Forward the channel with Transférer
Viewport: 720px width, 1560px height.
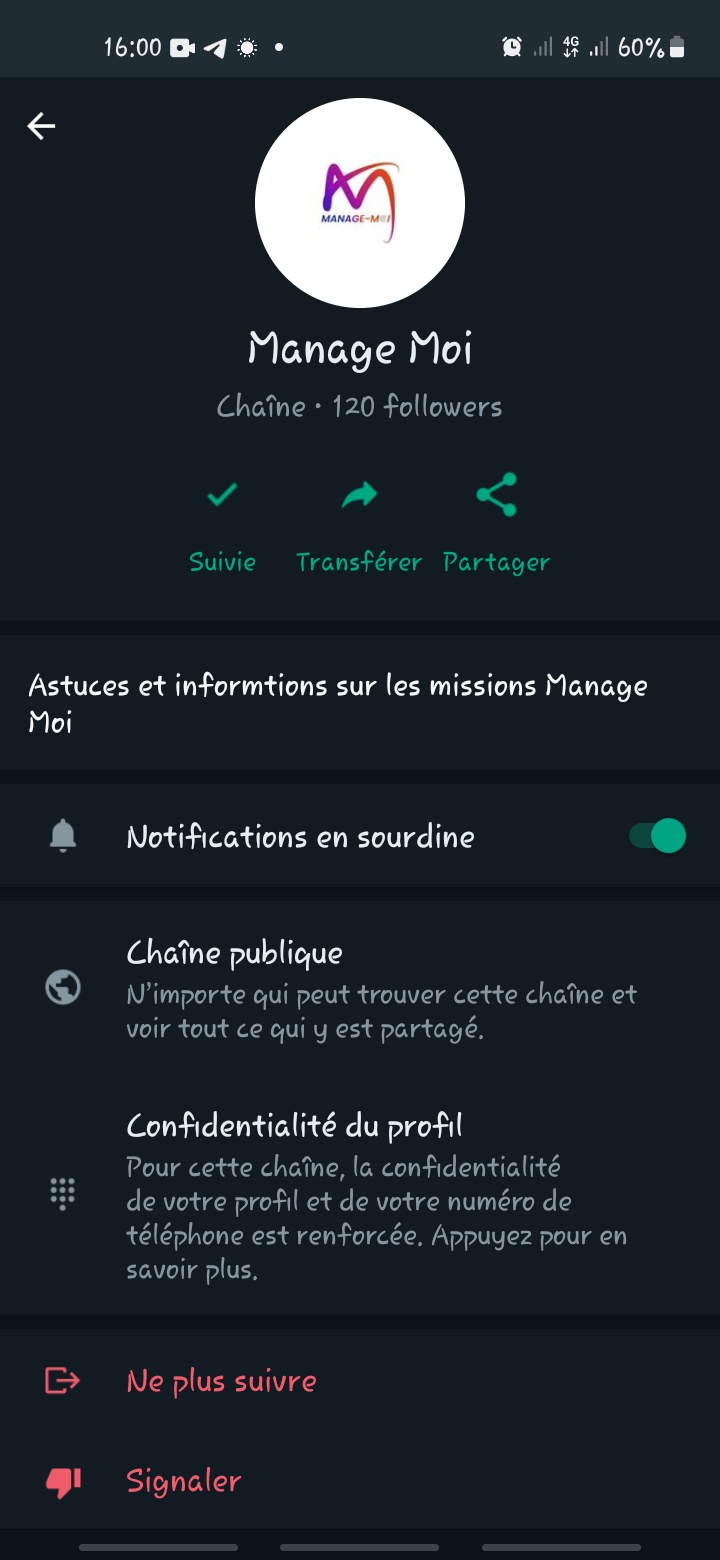(359, 525)
